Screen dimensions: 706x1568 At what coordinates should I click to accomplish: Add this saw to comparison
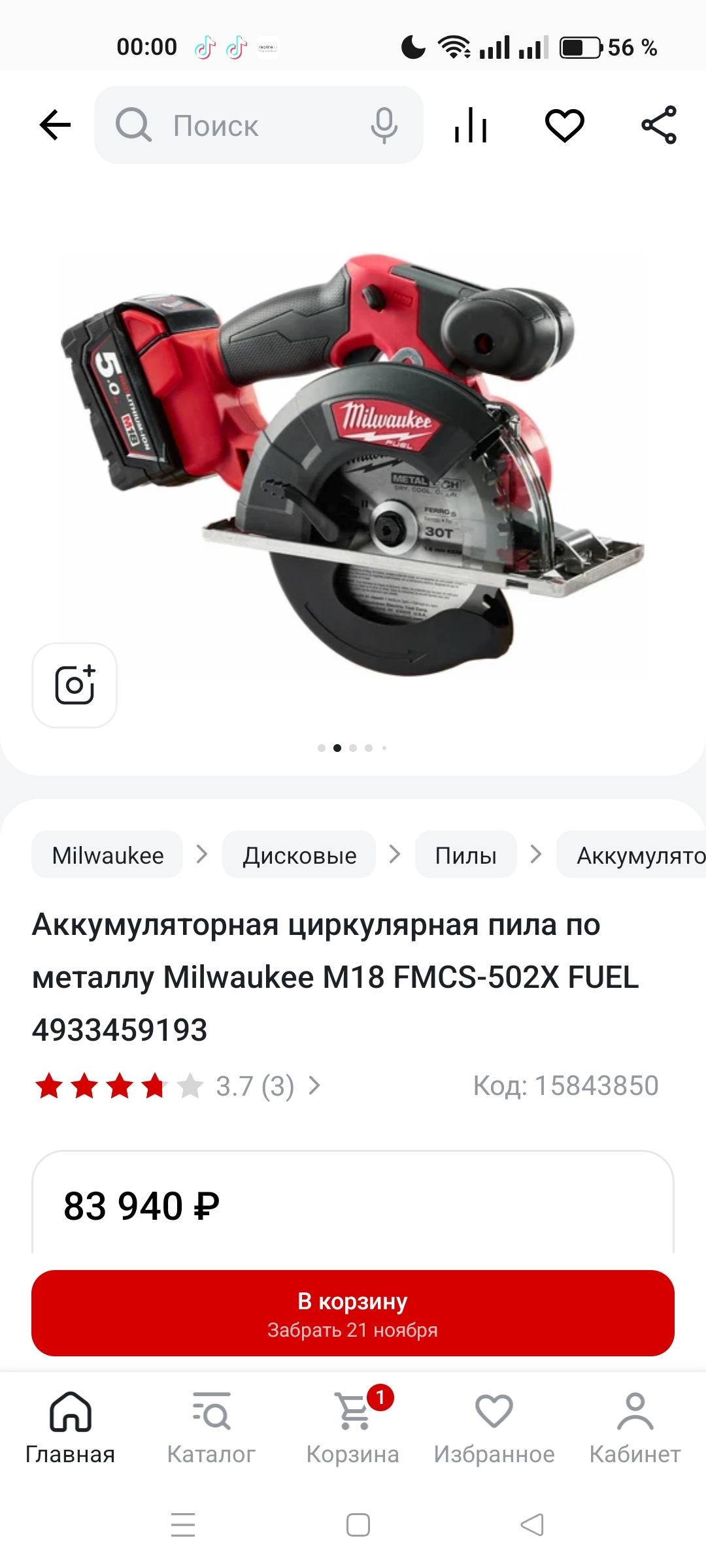[x=471, y=125]
